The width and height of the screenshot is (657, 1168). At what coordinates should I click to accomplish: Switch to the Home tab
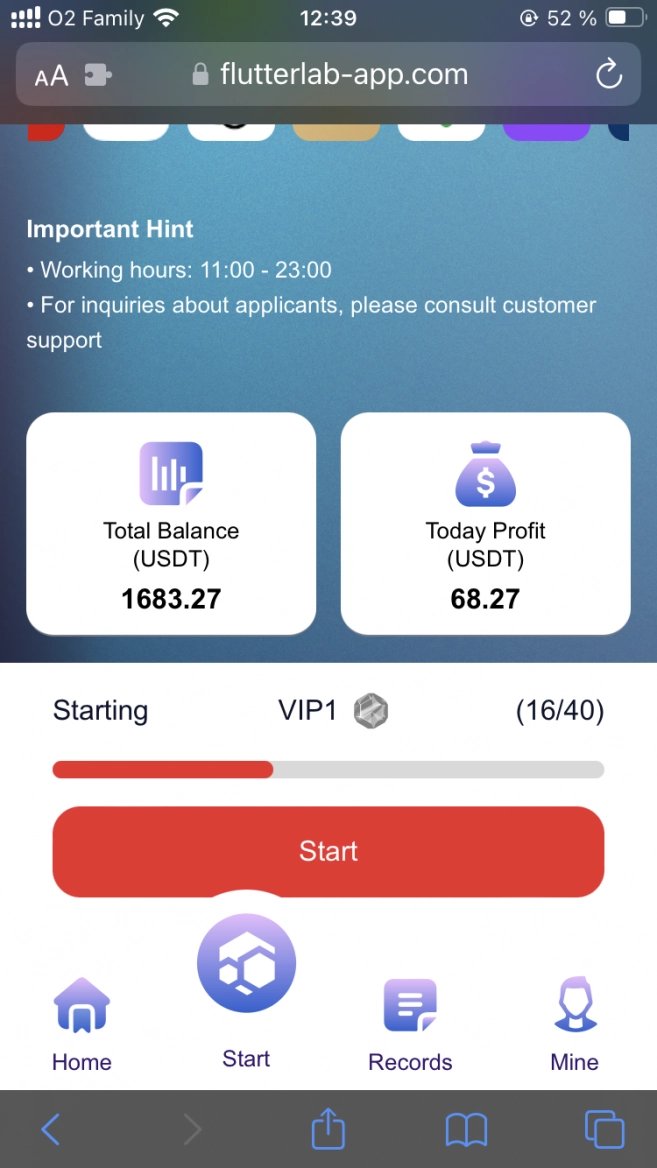click(x=81, y=1023)
